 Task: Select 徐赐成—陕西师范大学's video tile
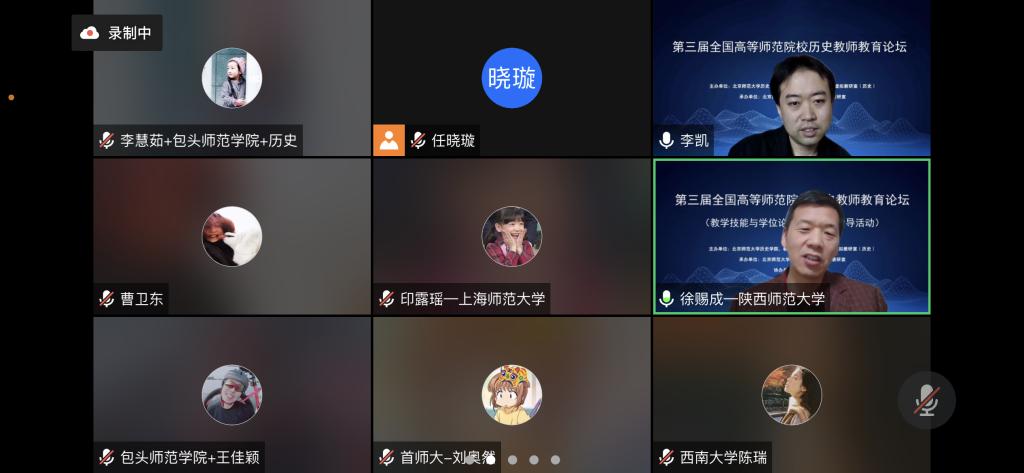coord(791,236)
